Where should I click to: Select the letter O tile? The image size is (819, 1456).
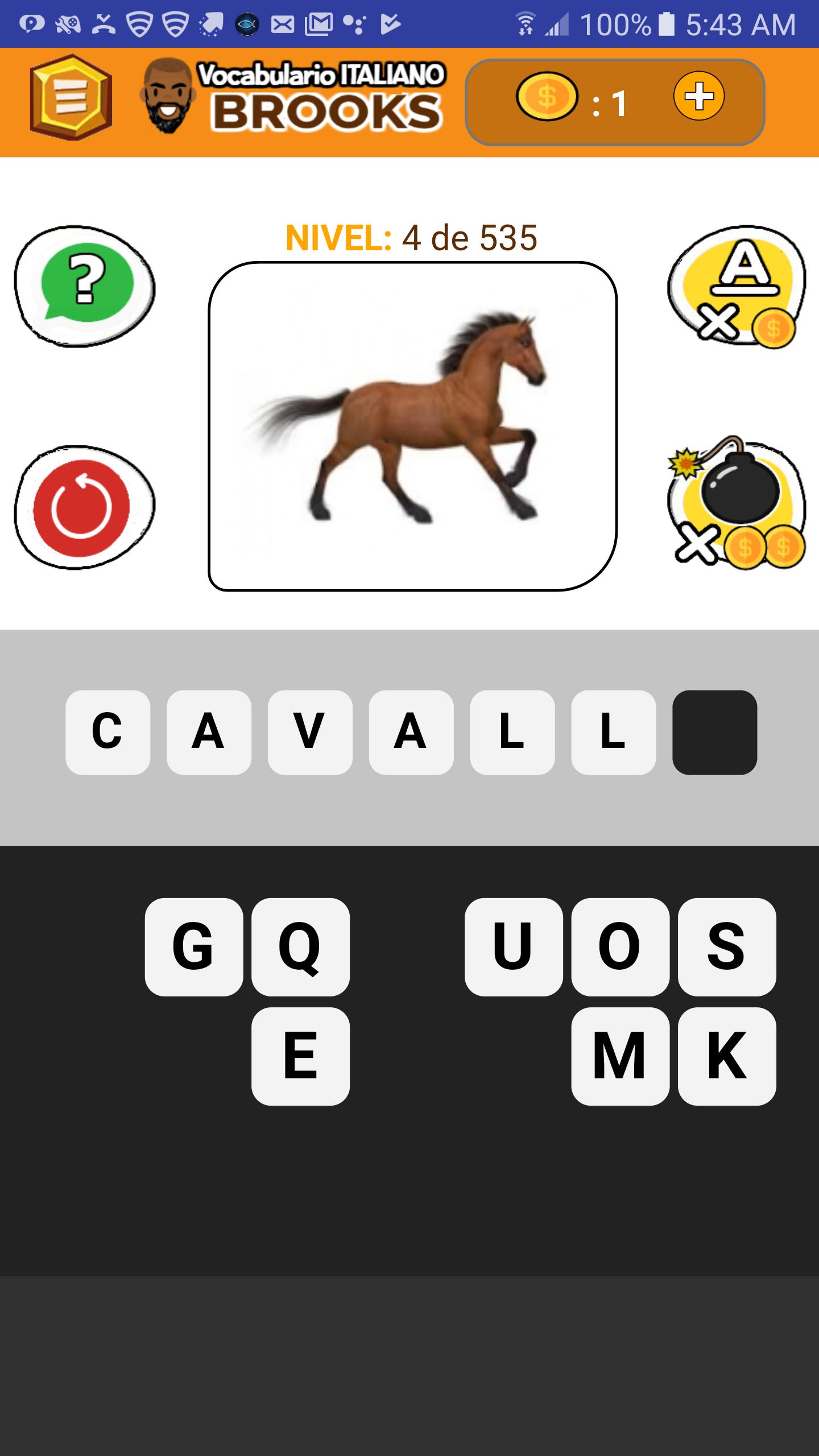pyautogui.click(x=620, y=947)
